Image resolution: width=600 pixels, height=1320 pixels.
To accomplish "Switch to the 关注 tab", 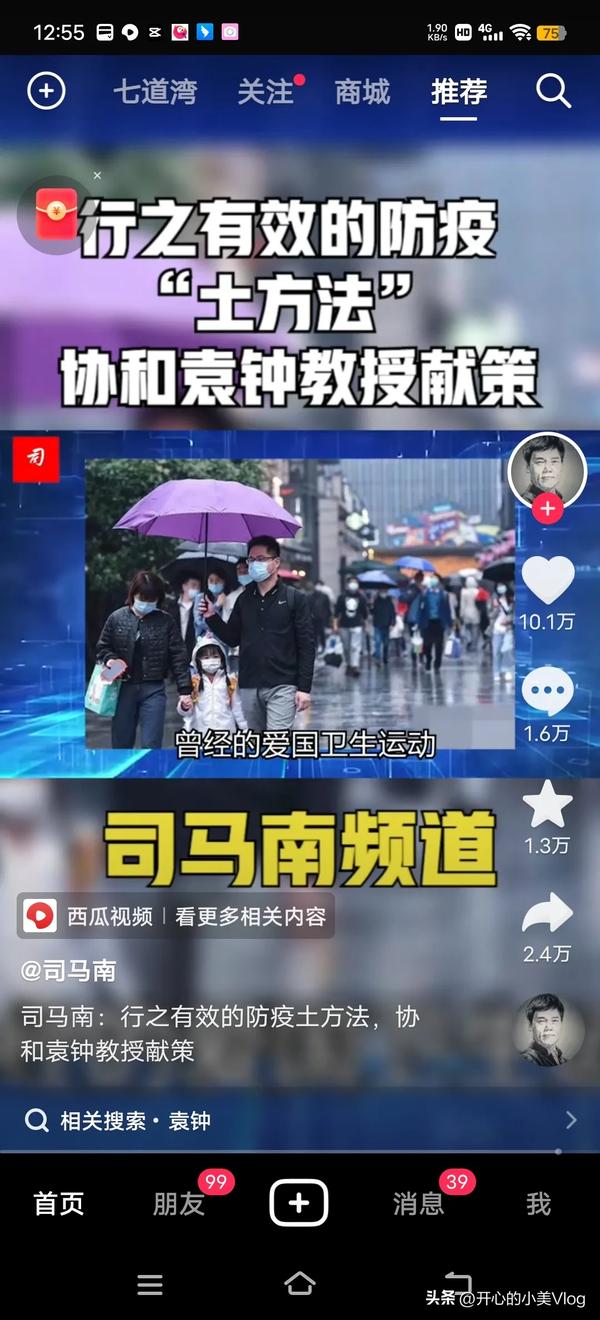I will click(266, 92).
